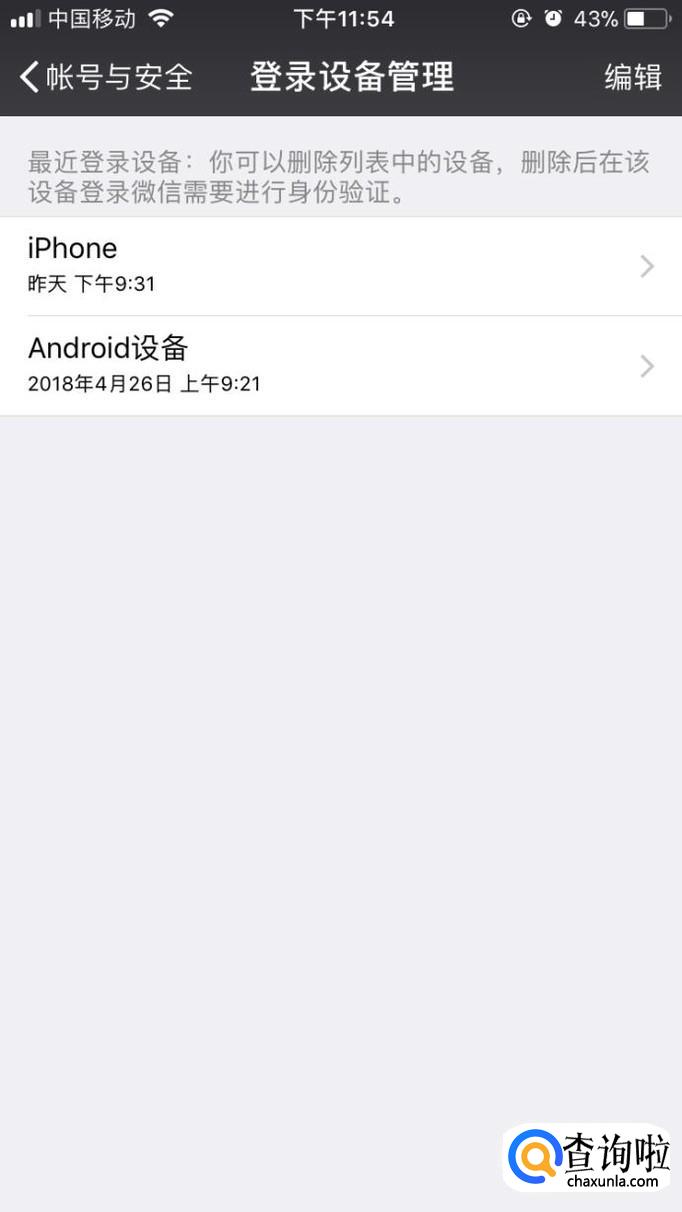The height and width of the screenshot is (1212, 682).
Task: Open the Android设备 device entry
Action: (340, 366)
